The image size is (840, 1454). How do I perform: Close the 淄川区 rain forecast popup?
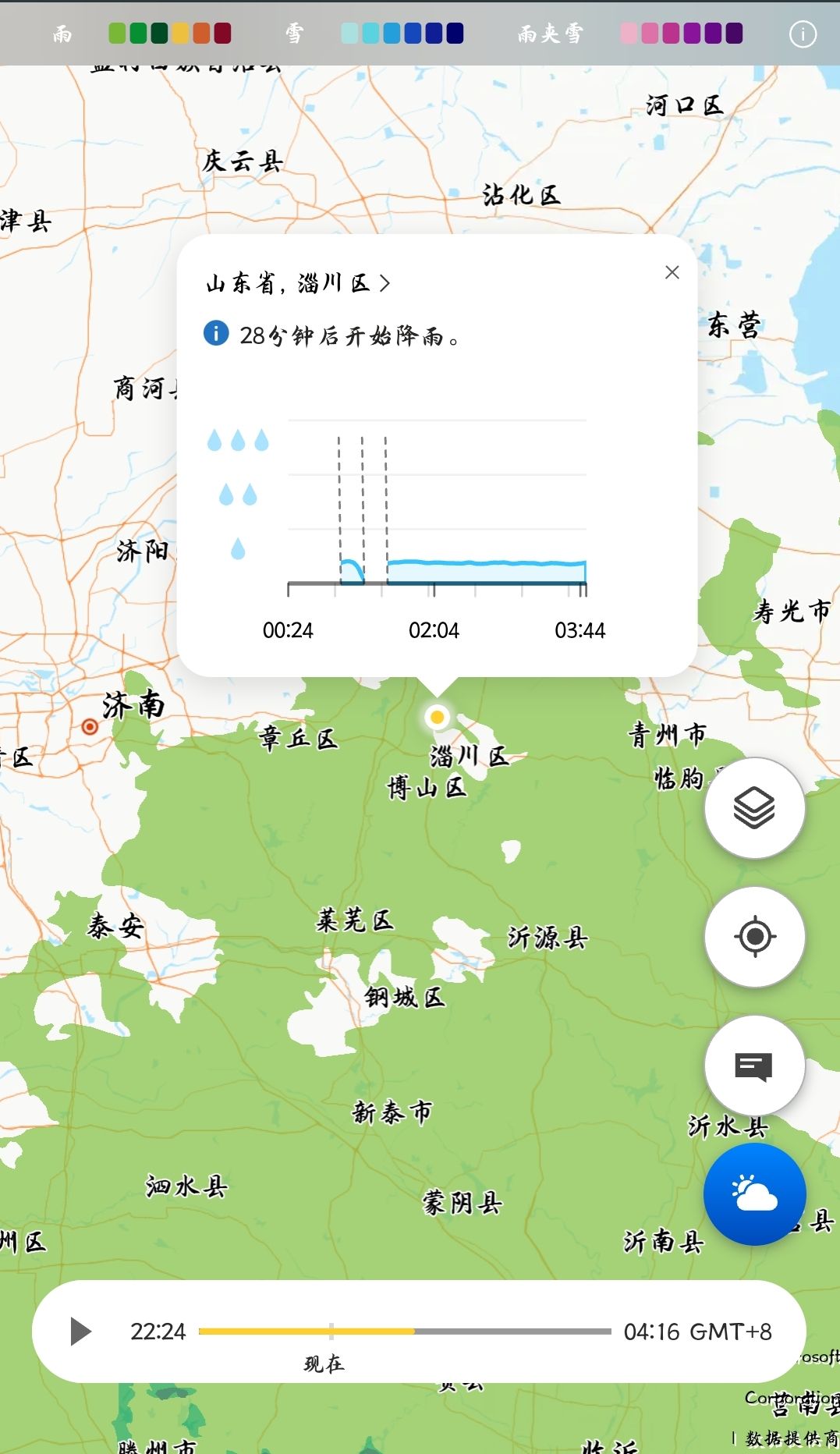point(672,272)
